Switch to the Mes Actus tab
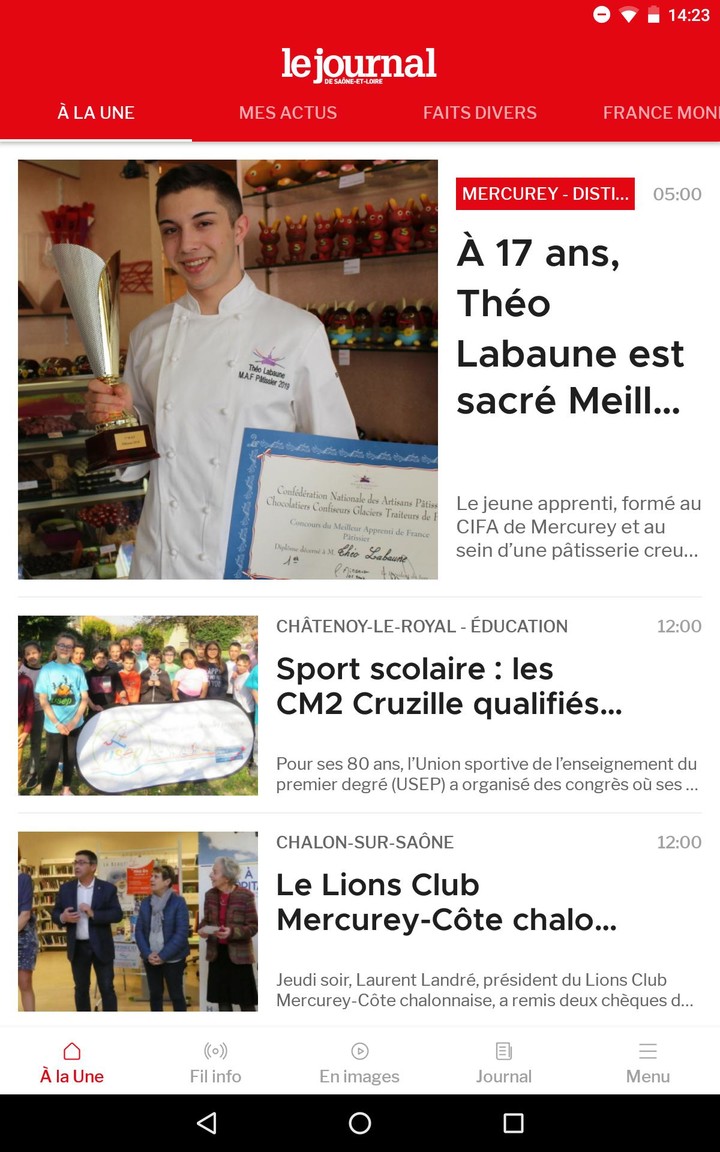720x1152 pixels. [x=288, y=113]
